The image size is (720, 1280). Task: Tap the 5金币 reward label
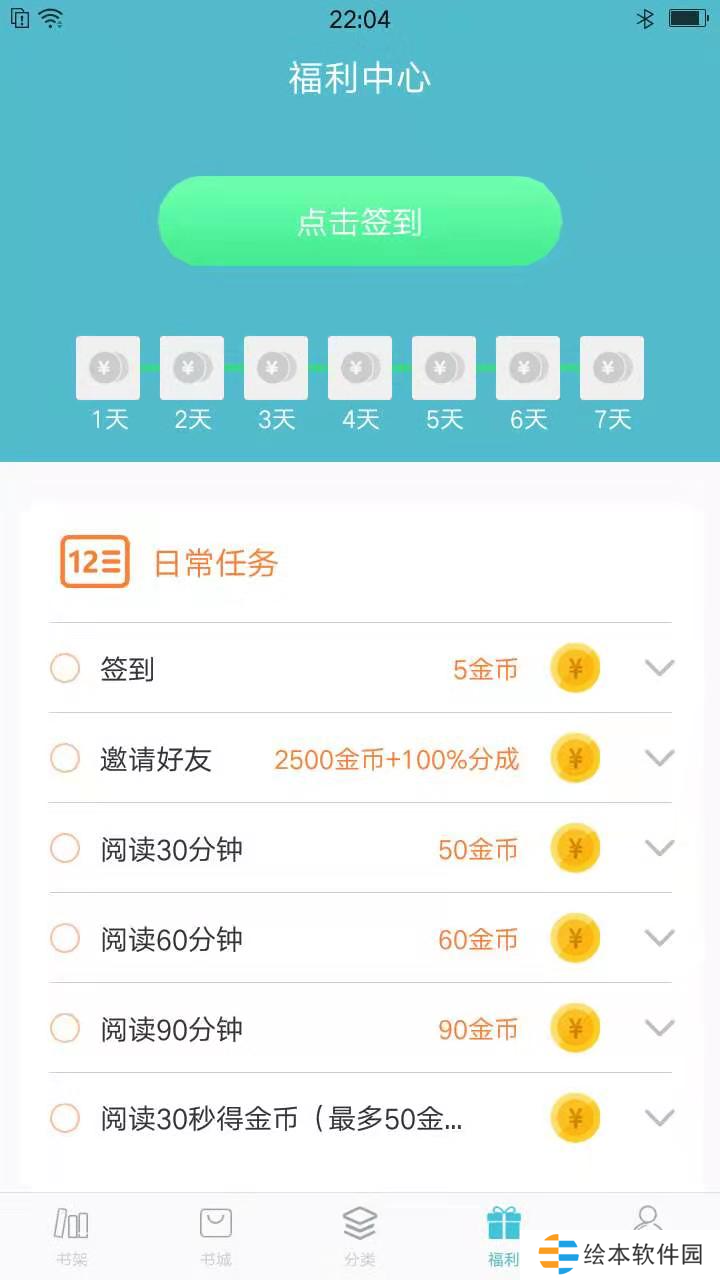pos(486,669)
